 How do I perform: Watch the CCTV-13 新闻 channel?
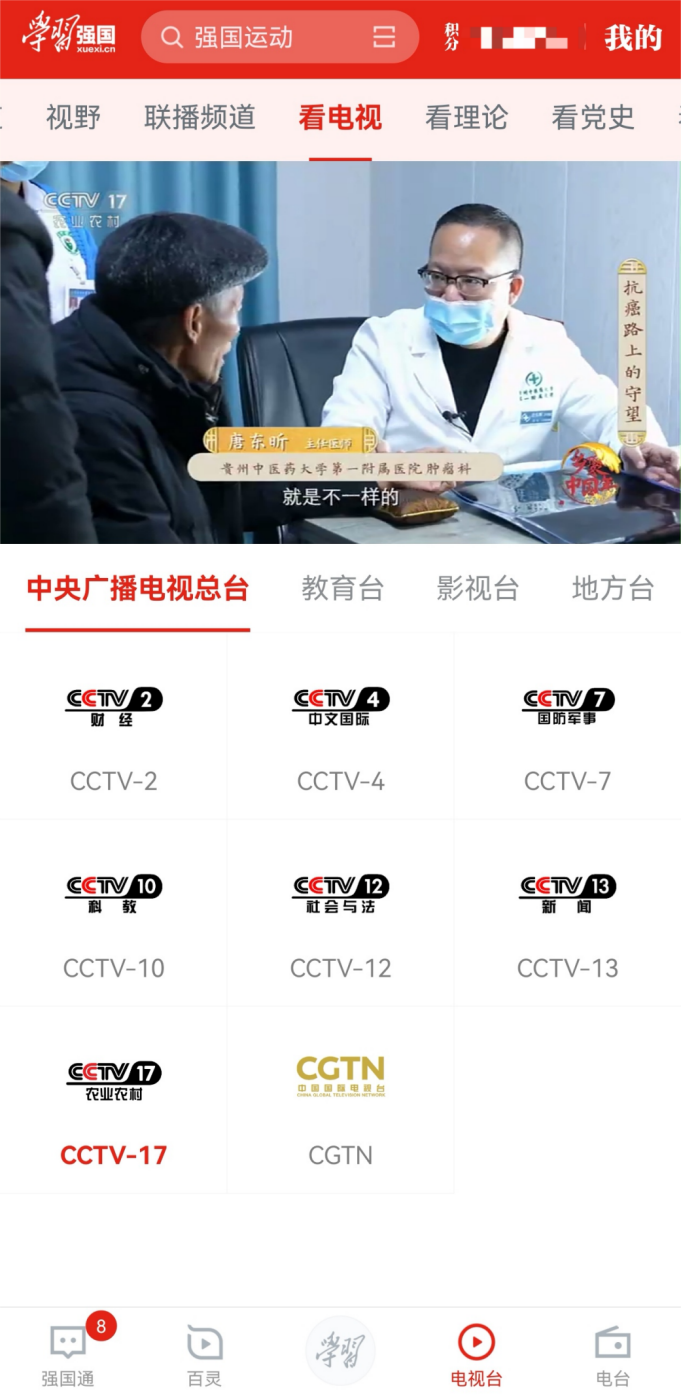point(567,913)
